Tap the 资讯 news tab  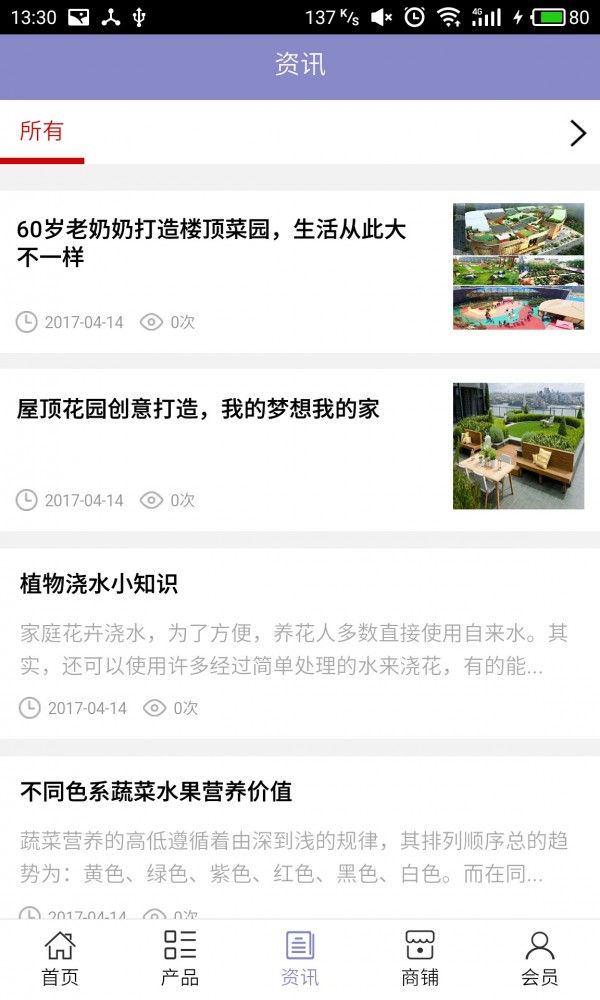300,958
